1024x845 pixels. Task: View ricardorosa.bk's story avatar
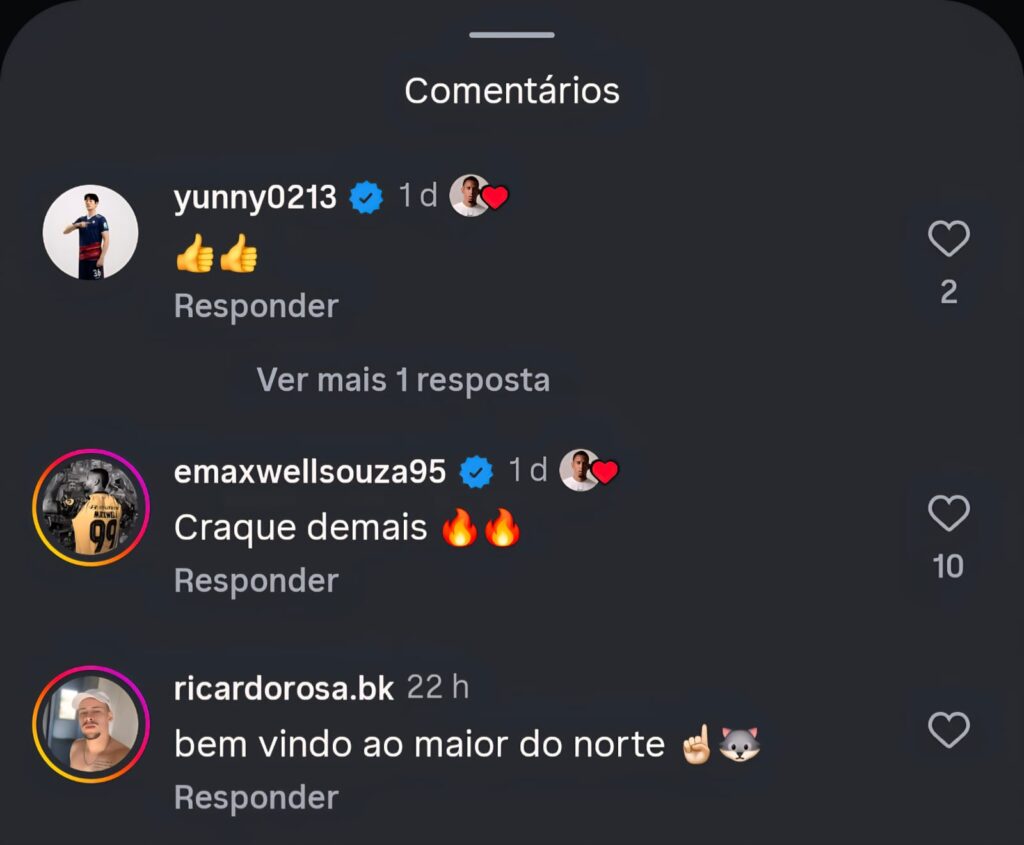coord(90,725)
